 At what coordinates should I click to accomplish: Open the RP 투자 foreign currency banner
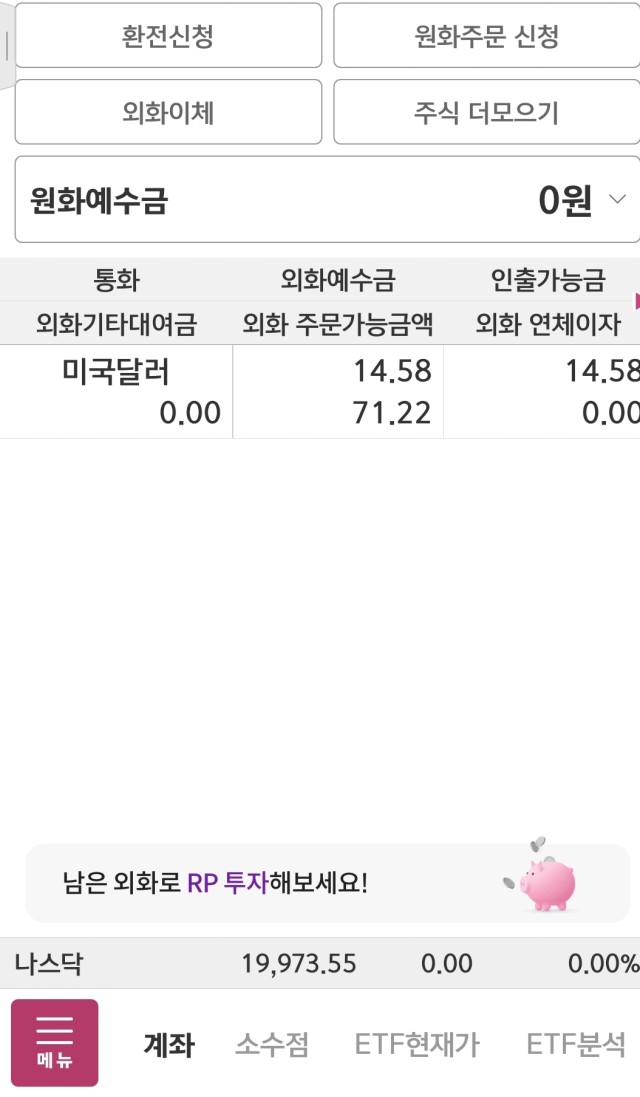tap(327, 883)
